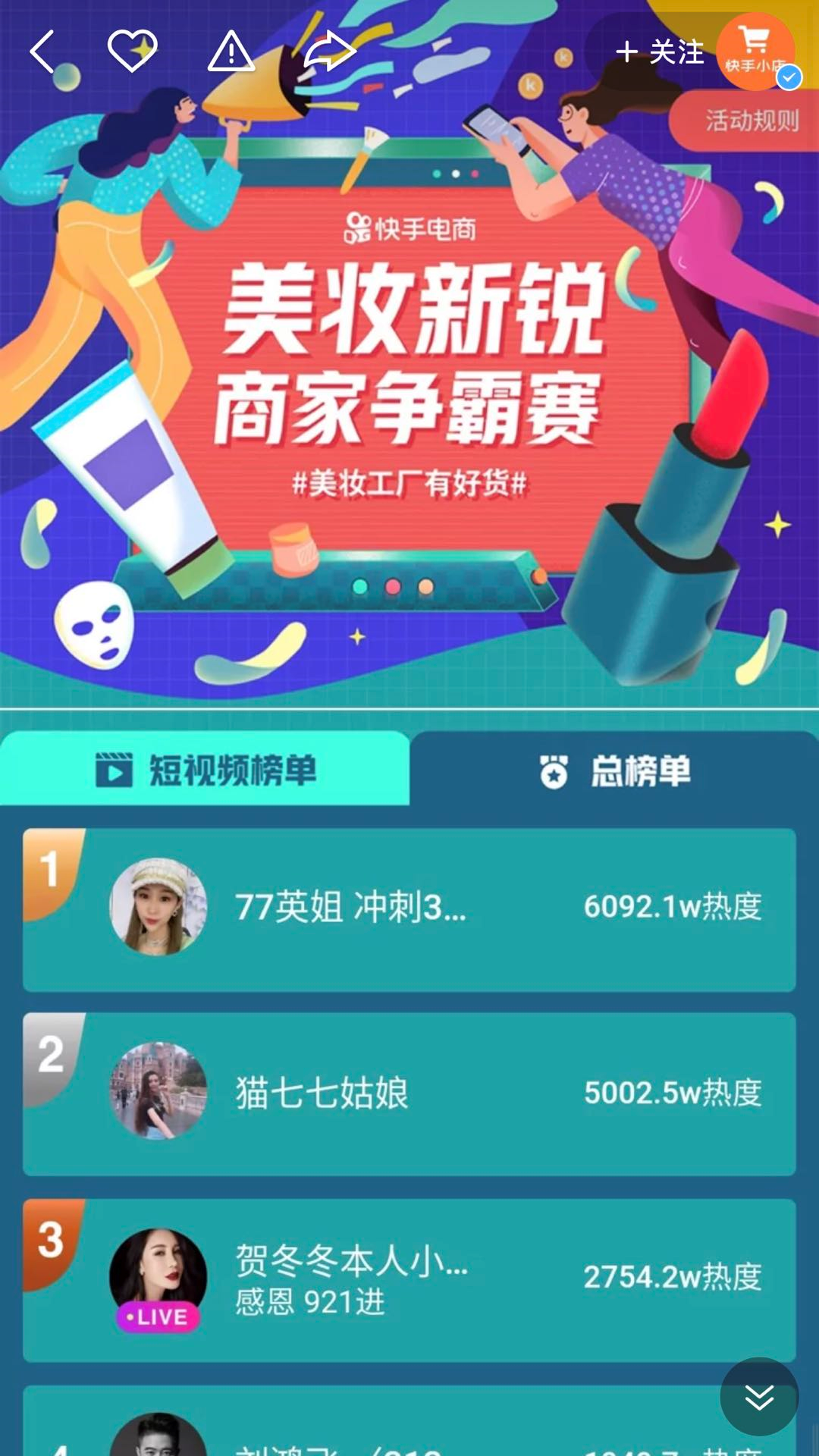Viewport: 819px width, 1456px height.
Task: Switch to the 总榜单 tab
Action: (x=614, y=771)
